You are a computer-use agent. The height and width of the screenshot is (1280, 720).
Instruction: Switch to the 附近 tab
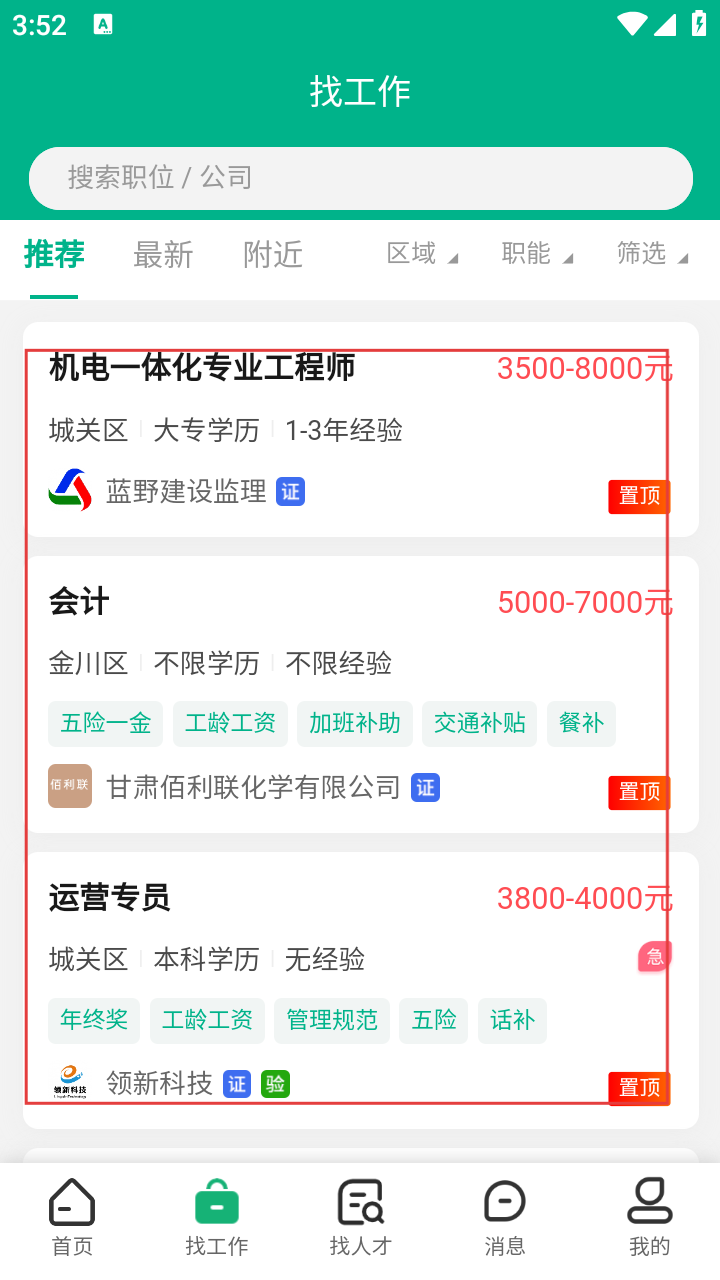point(273,255)
